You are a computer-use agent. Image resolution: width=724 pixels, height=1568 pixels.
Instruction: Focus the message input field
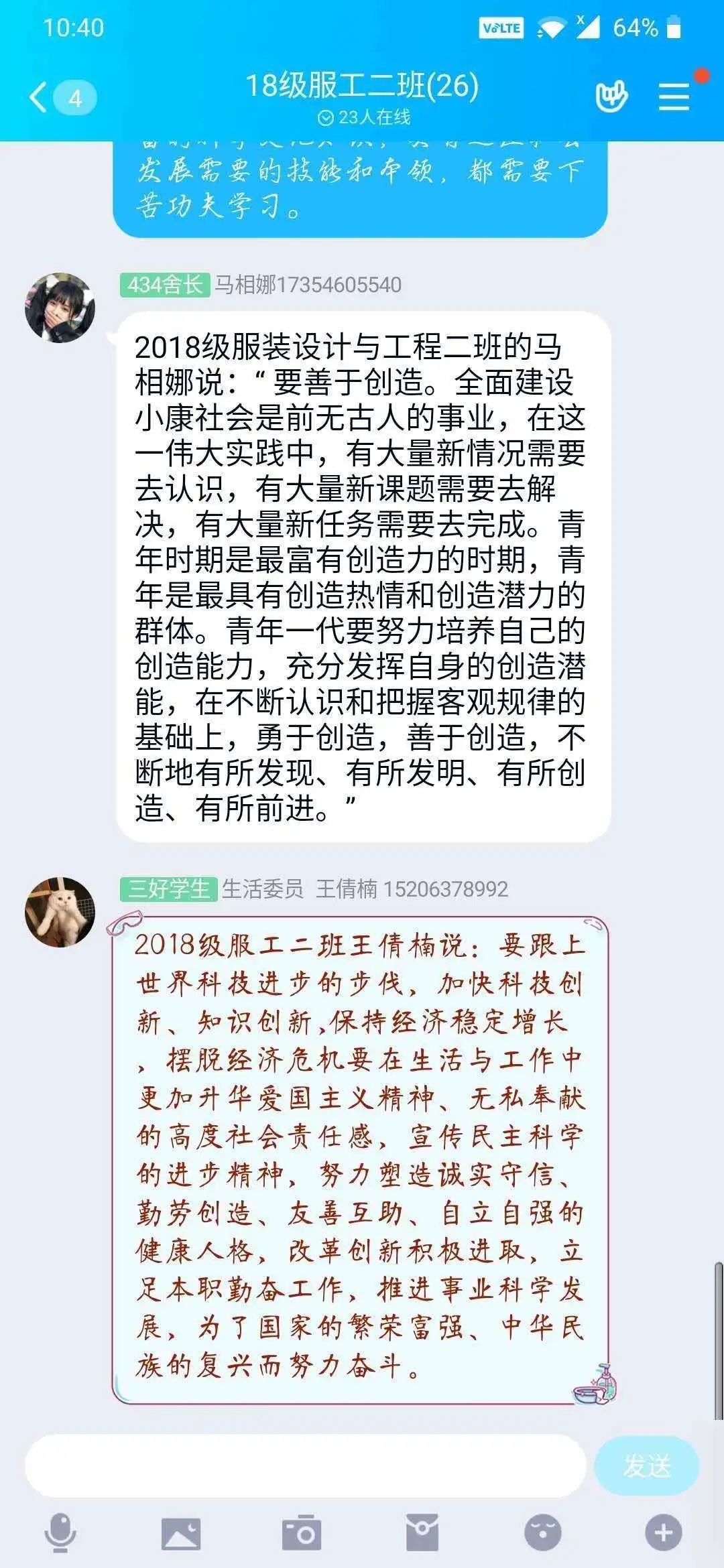[305, 1465]
